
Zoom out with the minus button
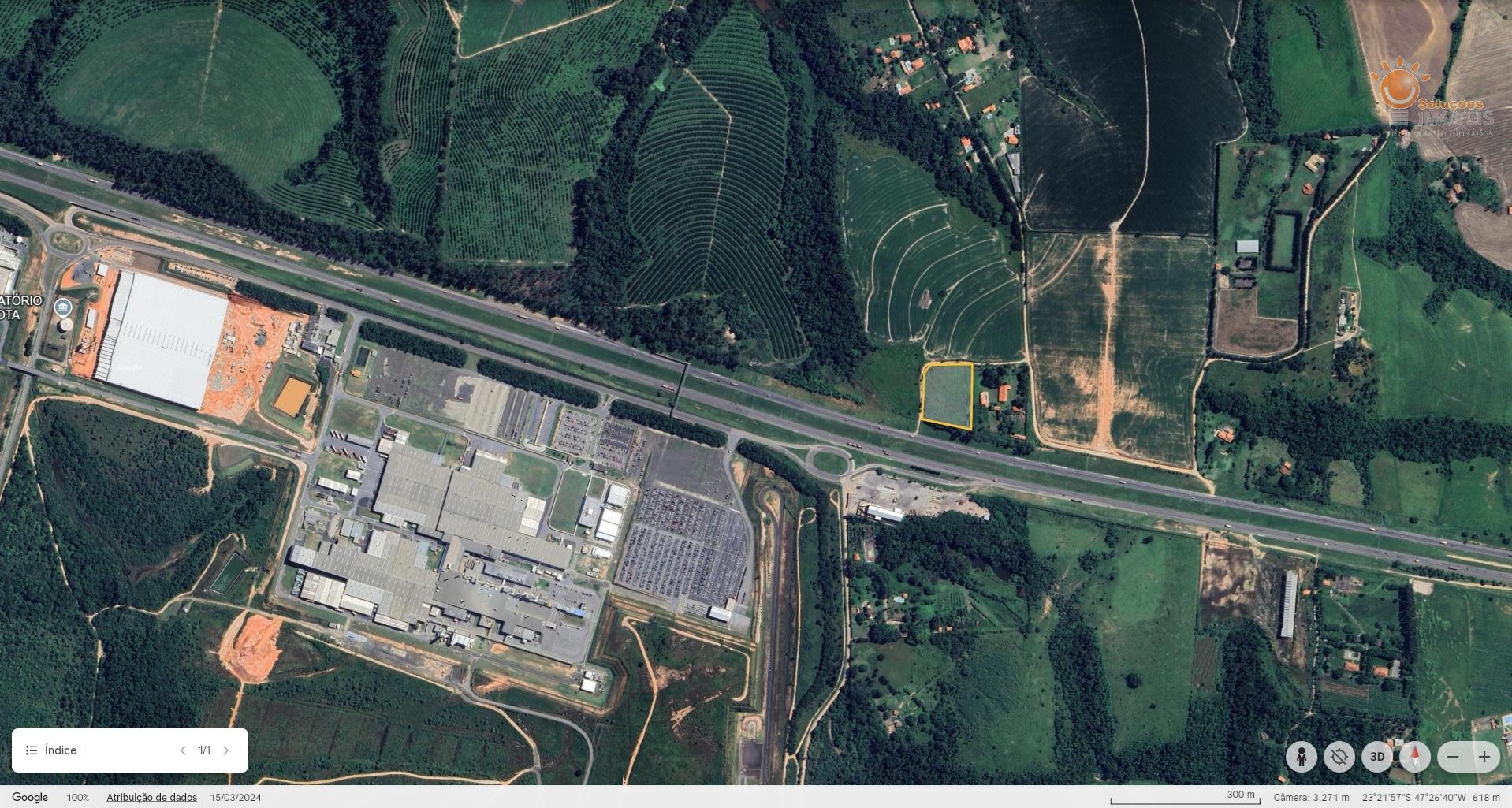click(1454, 757)
